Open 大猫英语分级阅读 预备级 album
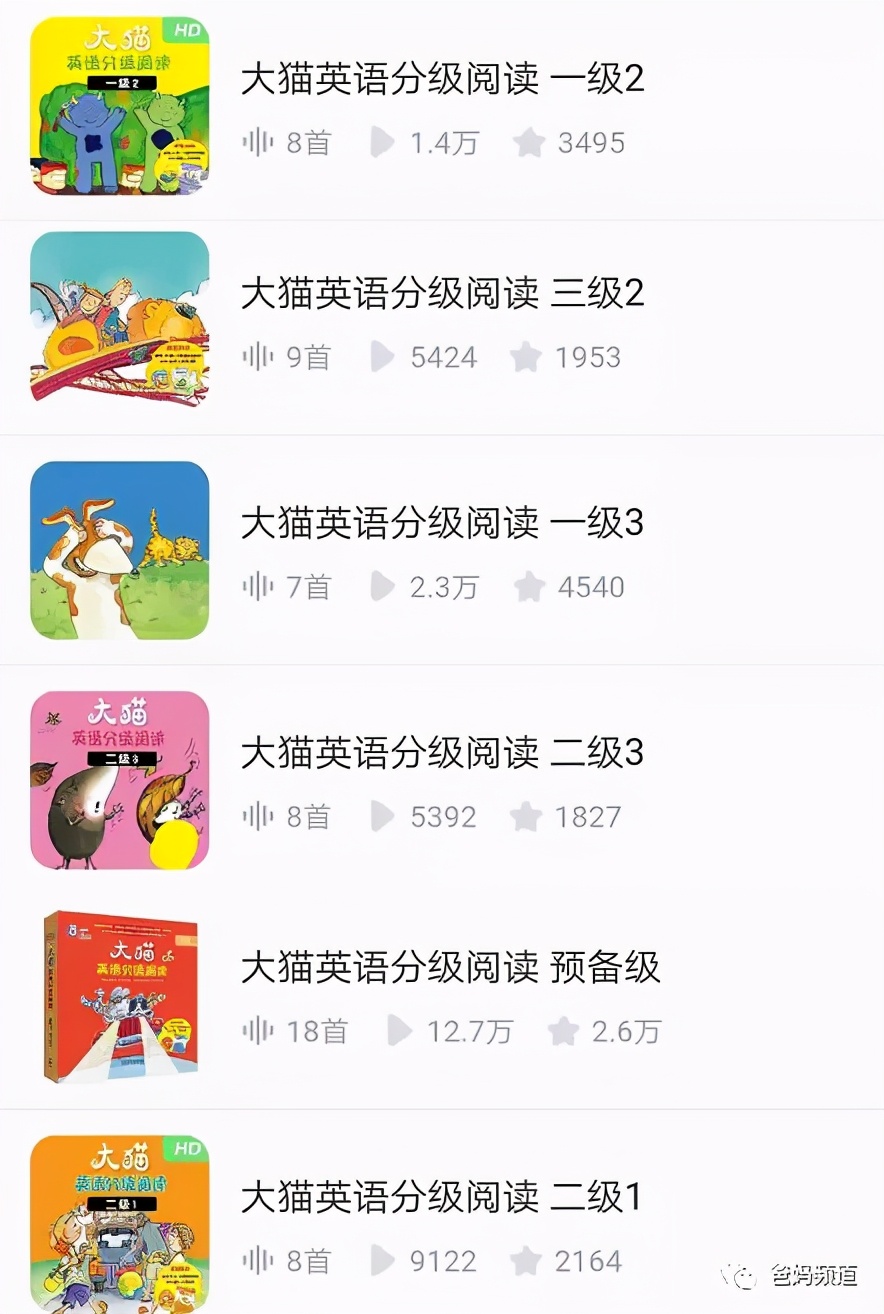Image resolution: width=884 pixels, height=1314 pixels. [x=450, y=968]
